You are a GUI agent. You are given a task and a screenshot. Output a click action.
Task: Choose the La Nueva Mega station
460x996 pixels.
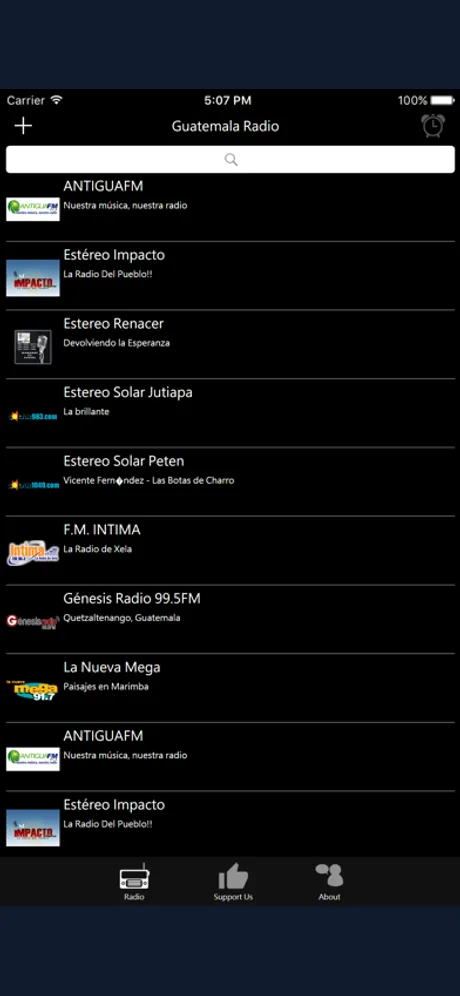click(230, 688)
